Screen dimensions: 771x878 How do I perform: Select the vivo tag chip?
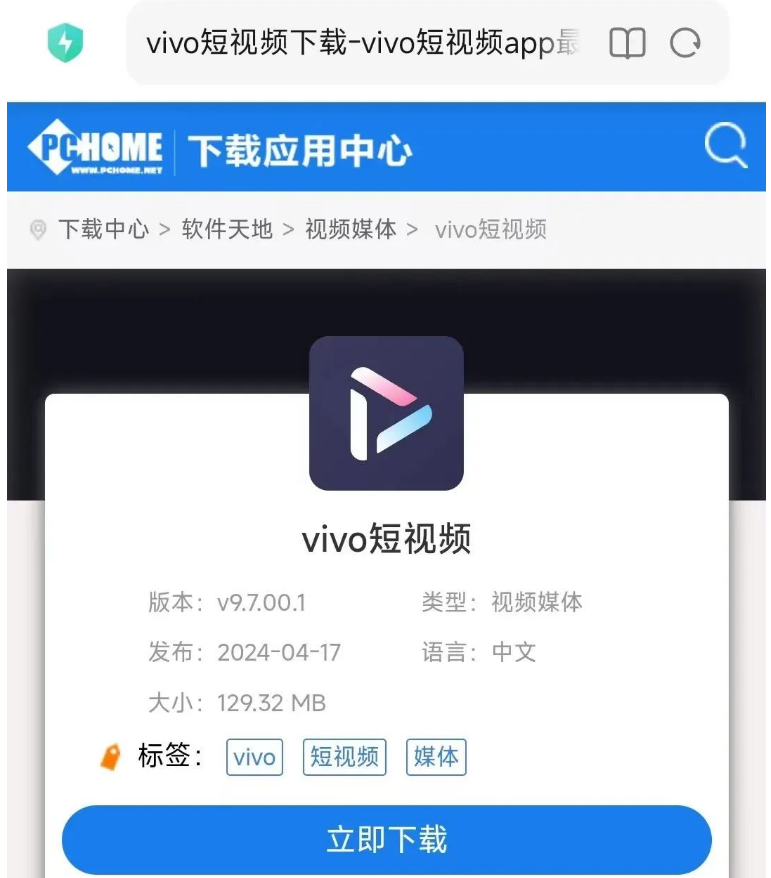click(x=254, y=758)
